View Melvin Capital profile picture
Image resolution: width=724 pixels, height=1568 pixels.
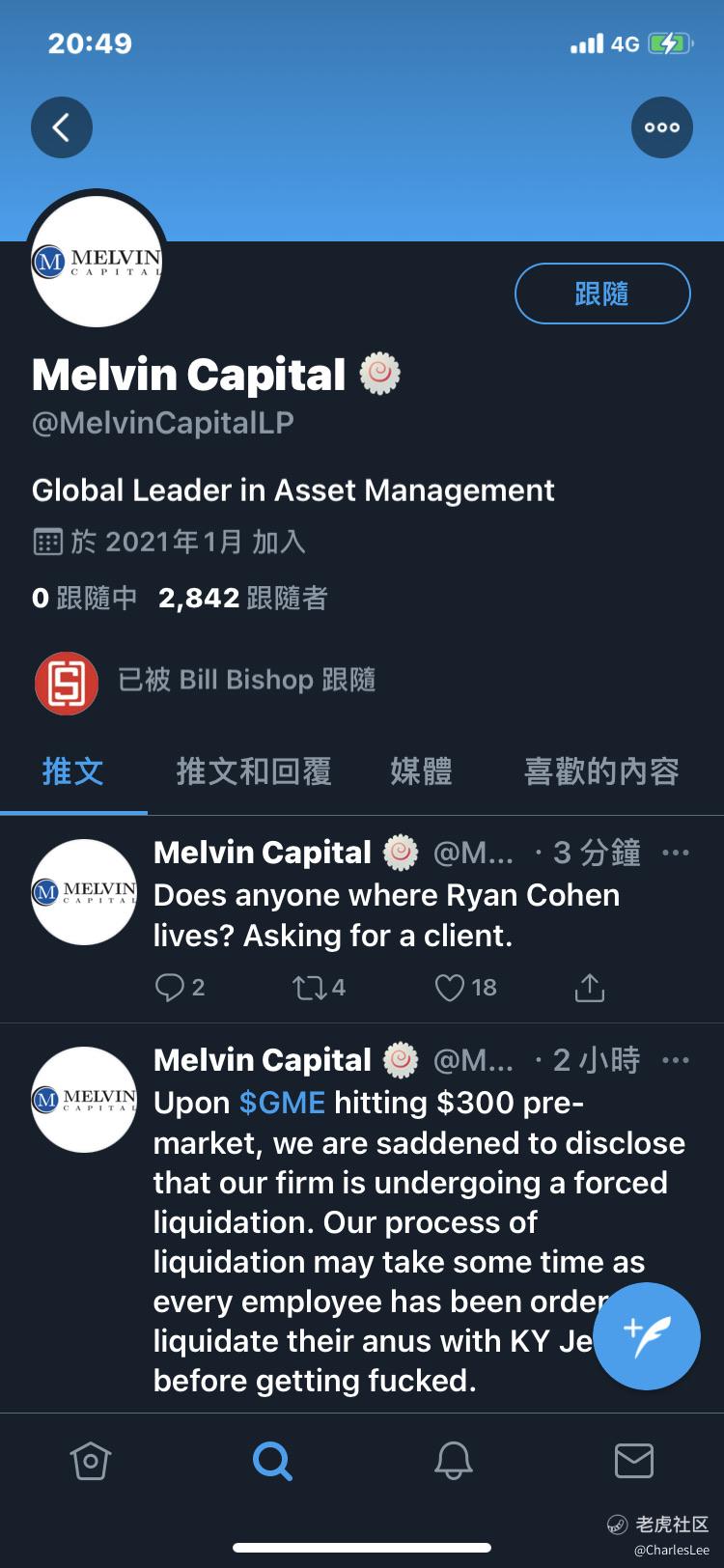[97, 261]
